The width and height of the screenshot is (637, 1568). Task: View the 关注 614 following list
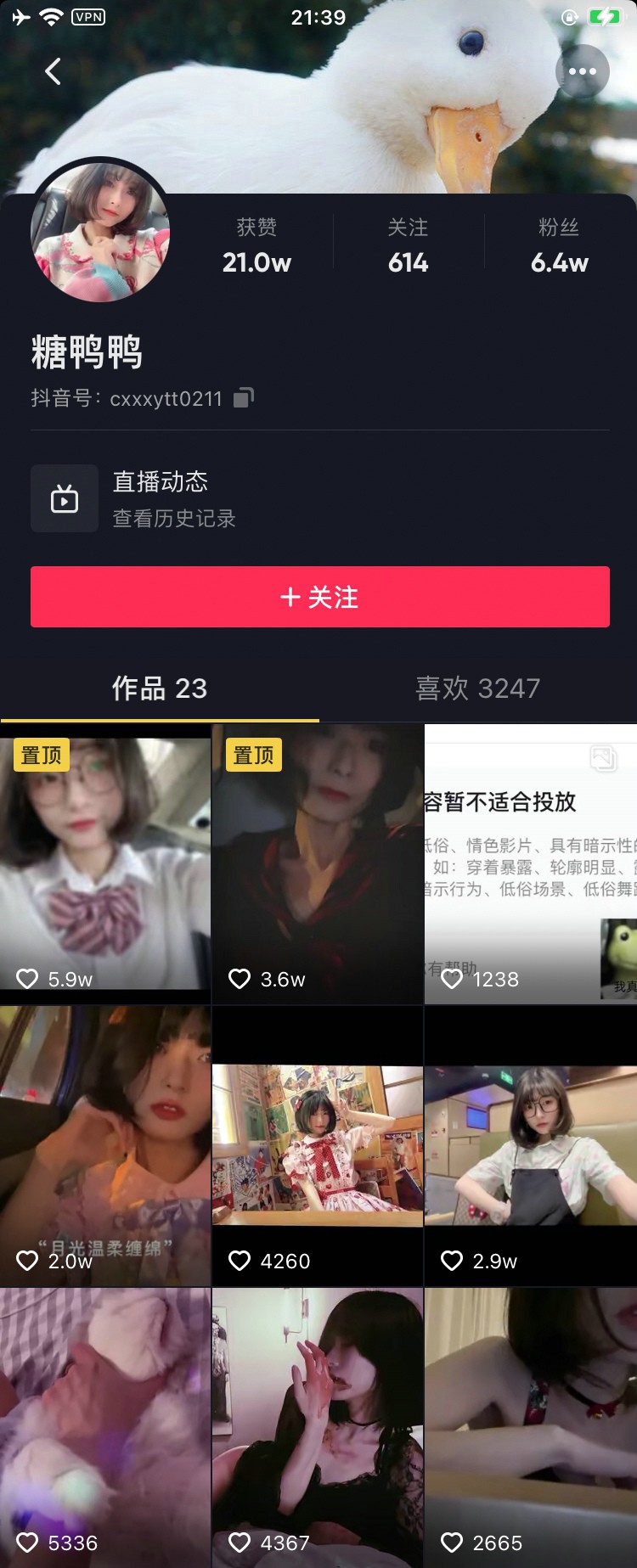[x=408, y=246]
